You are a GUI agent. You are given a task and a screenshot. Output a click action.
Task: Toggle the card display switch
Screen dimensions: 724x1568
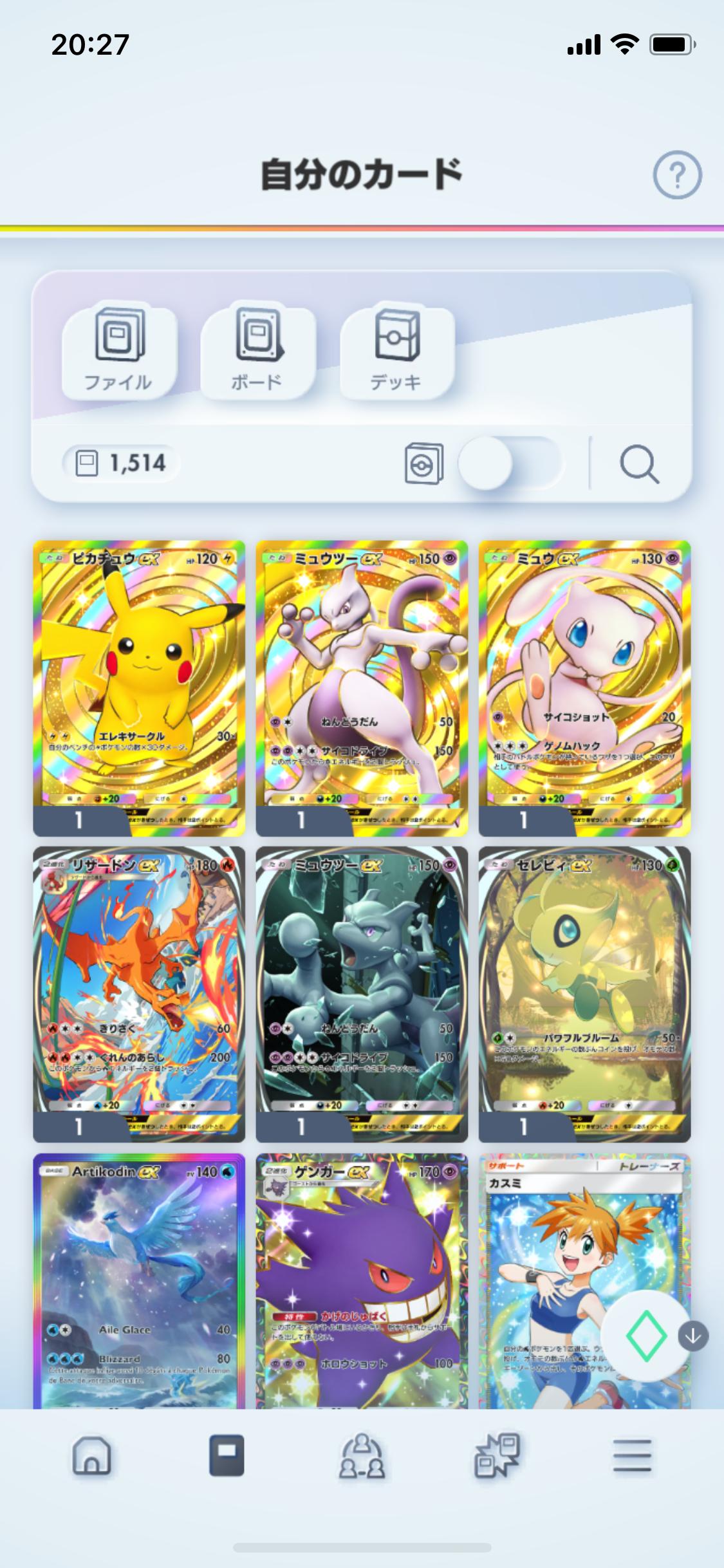coord(508,463)
